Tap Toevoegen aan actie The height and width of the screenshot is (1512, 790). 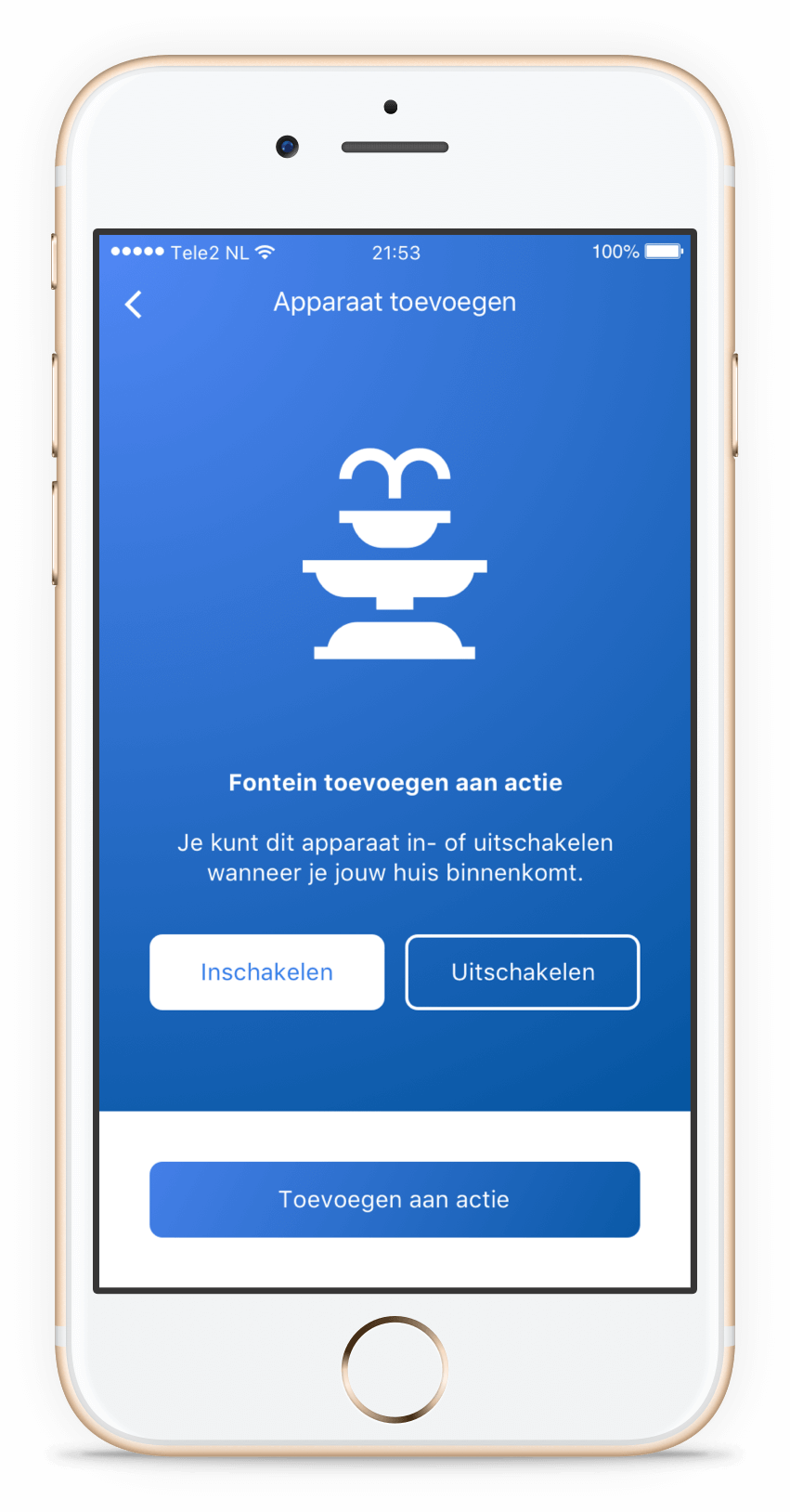395,1199
